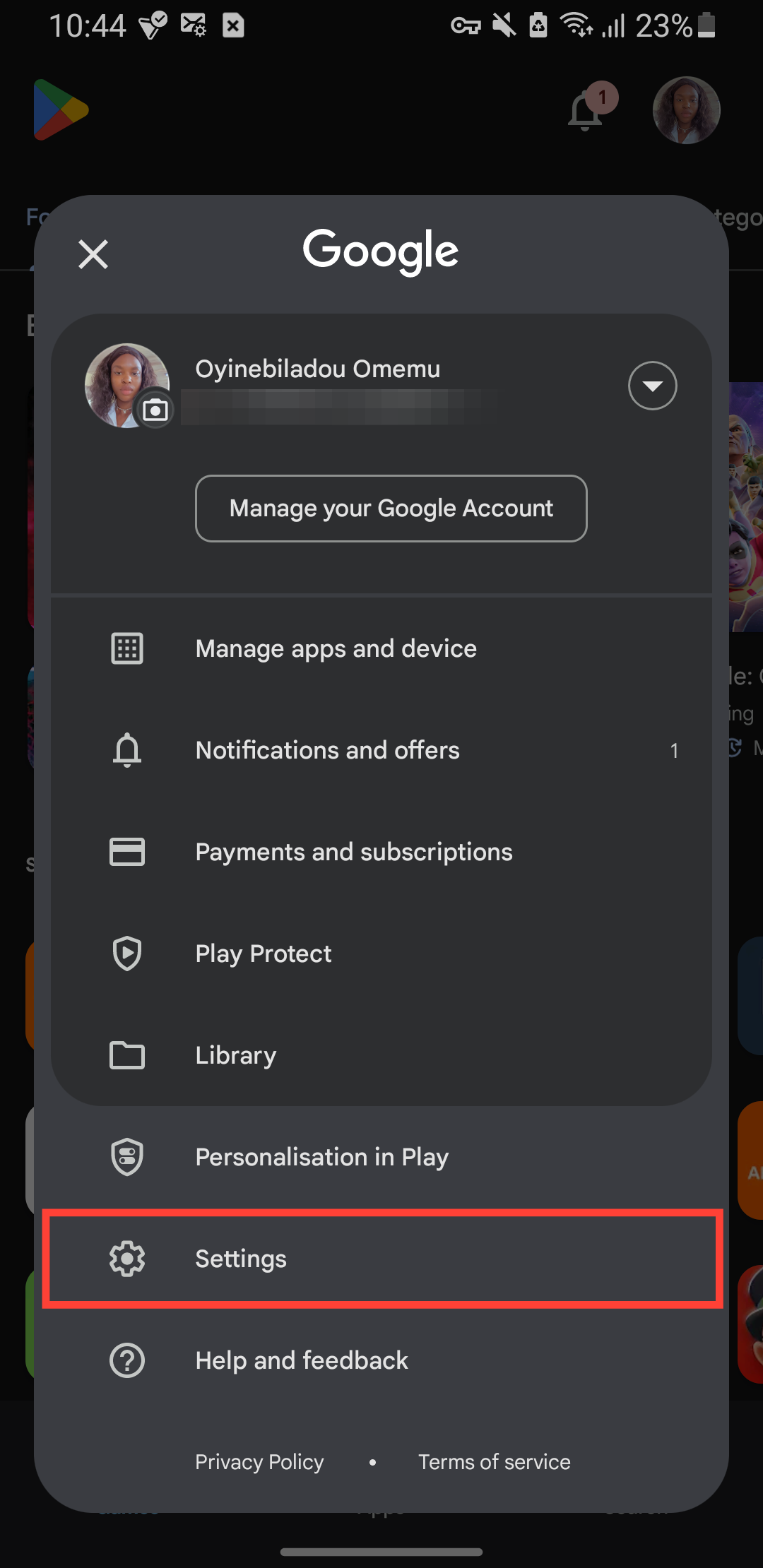Expand the account switcher chevron

[652, 386]
